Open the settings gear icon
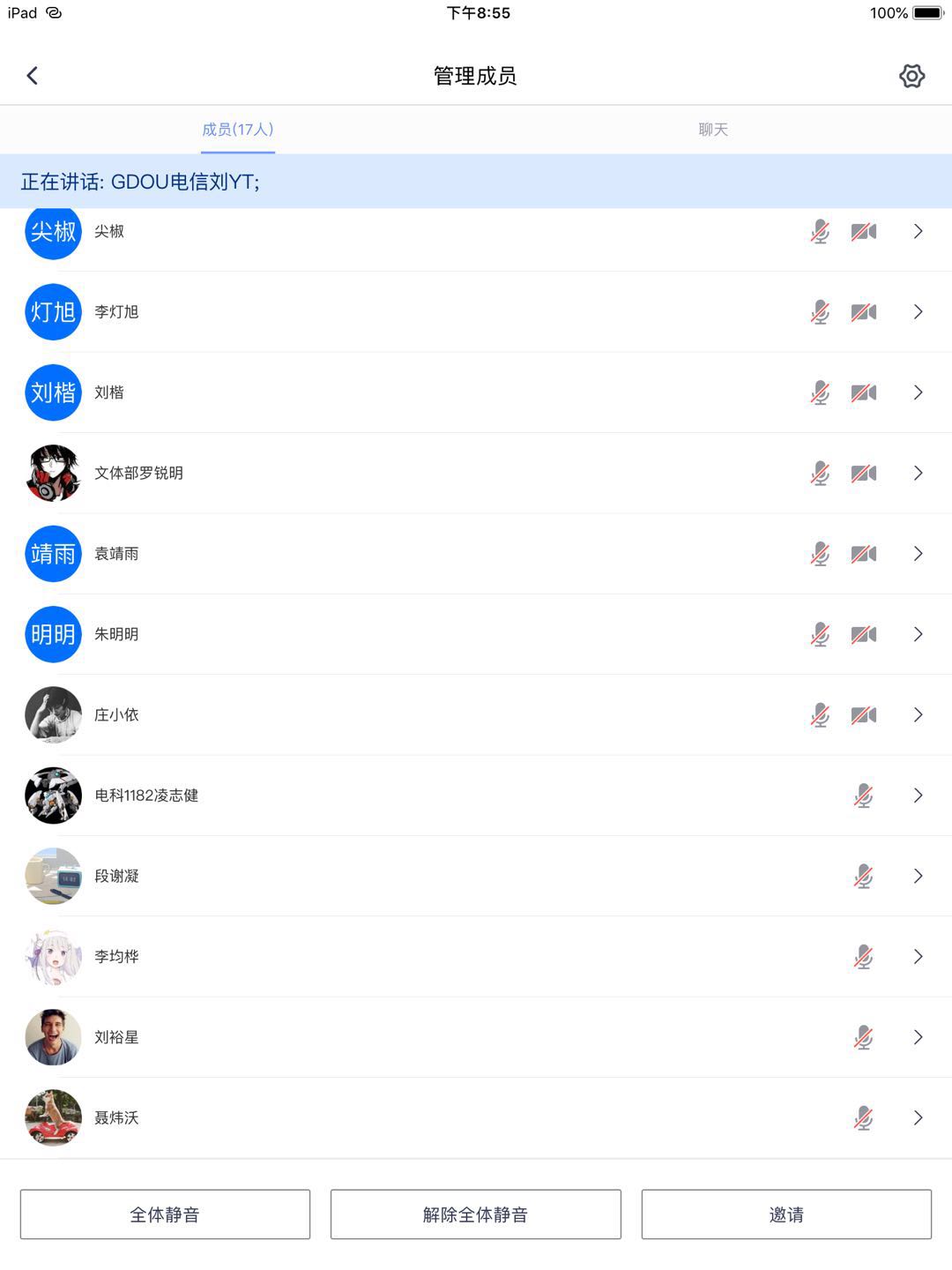This screenshot has height=1270, width=952. (911, 76)
